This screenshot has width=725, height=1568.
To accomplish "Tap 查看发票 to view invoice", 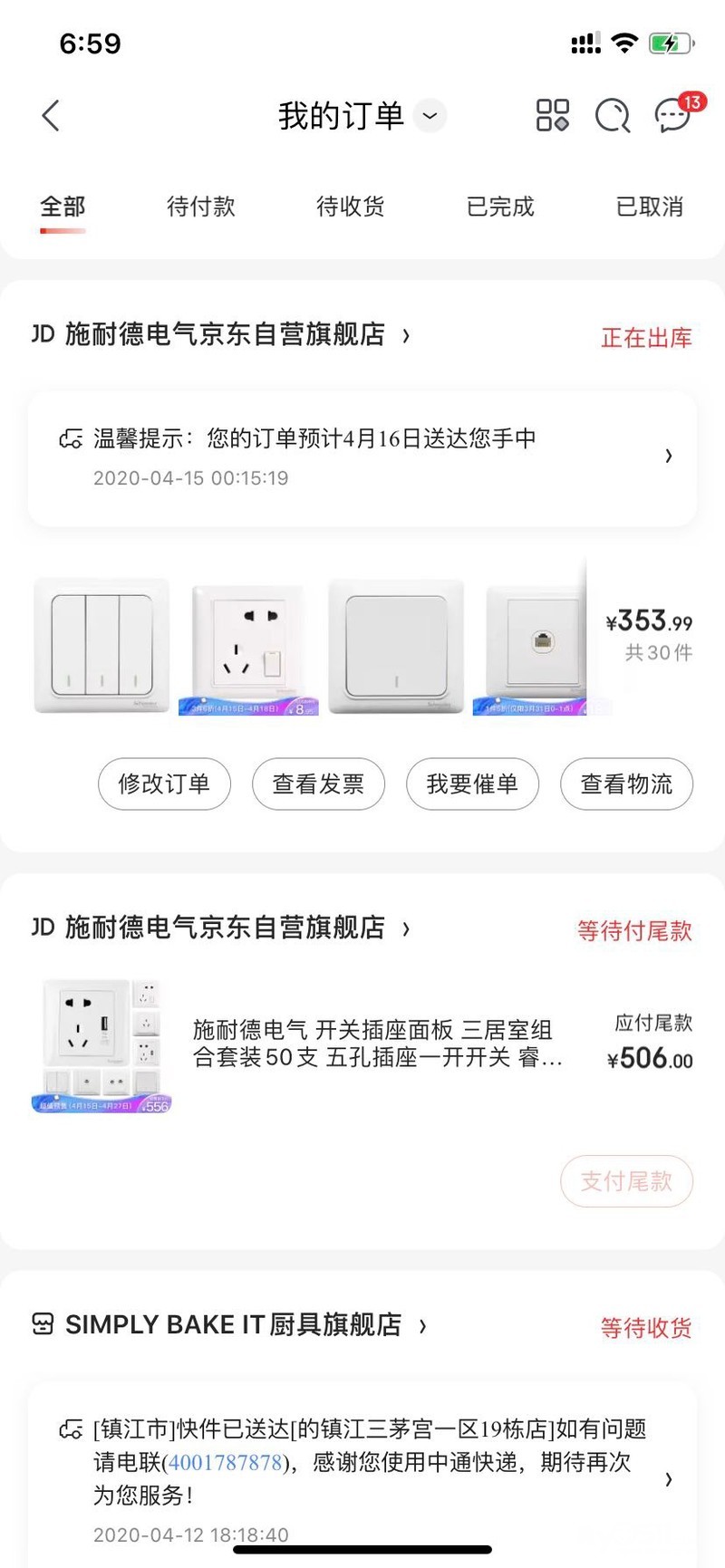I will tap(318, 784).
